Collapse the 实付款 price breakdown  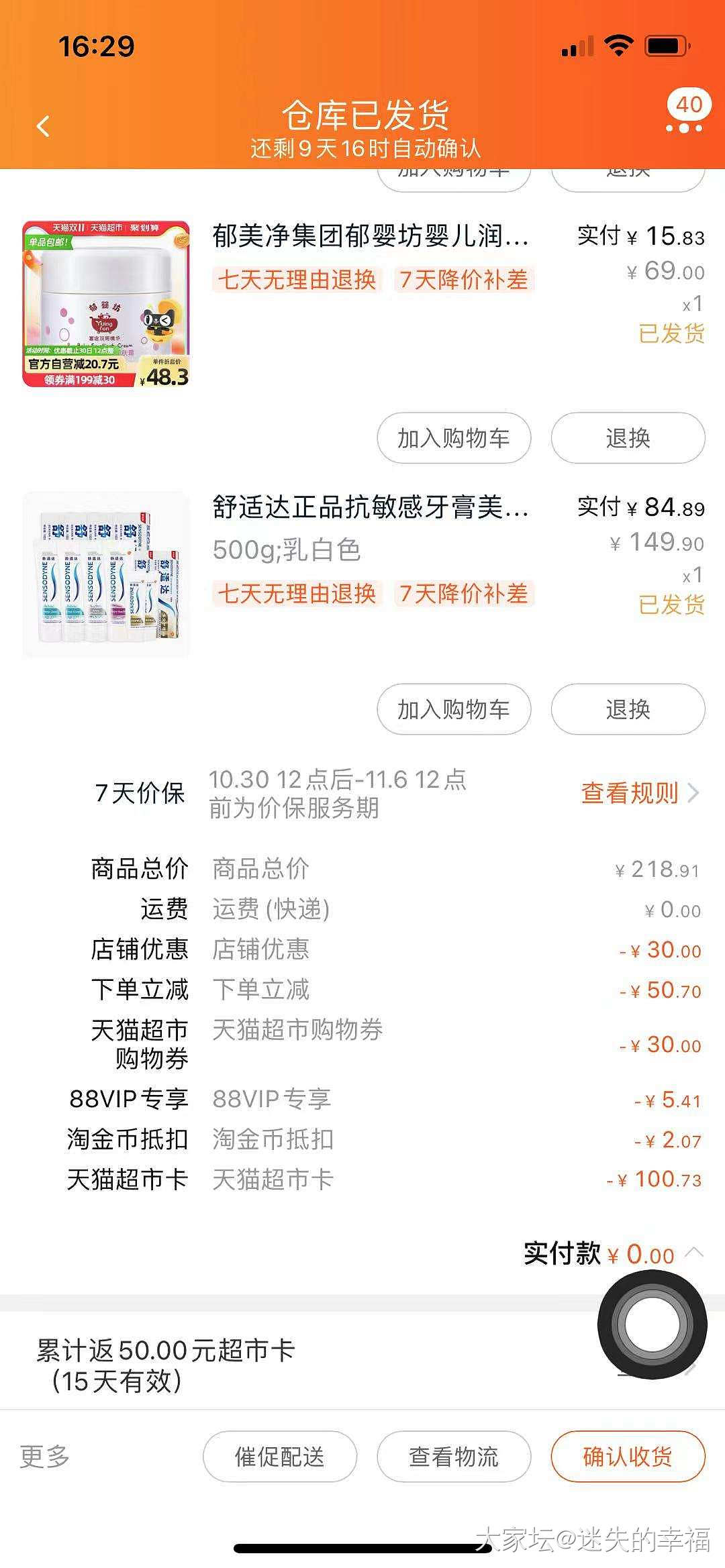coord(695,1252)
